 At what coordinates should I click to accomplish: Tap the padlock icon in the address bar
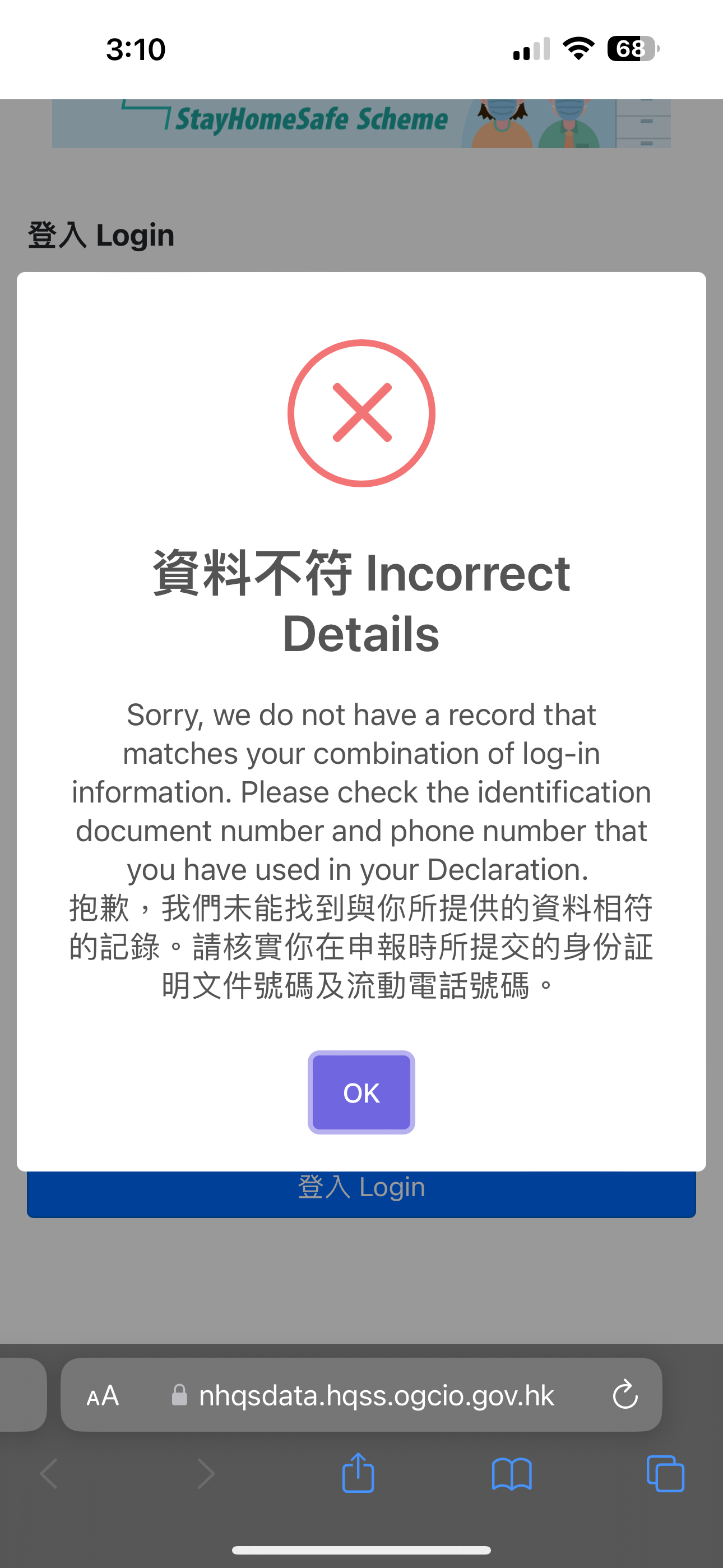(179, 1395)
